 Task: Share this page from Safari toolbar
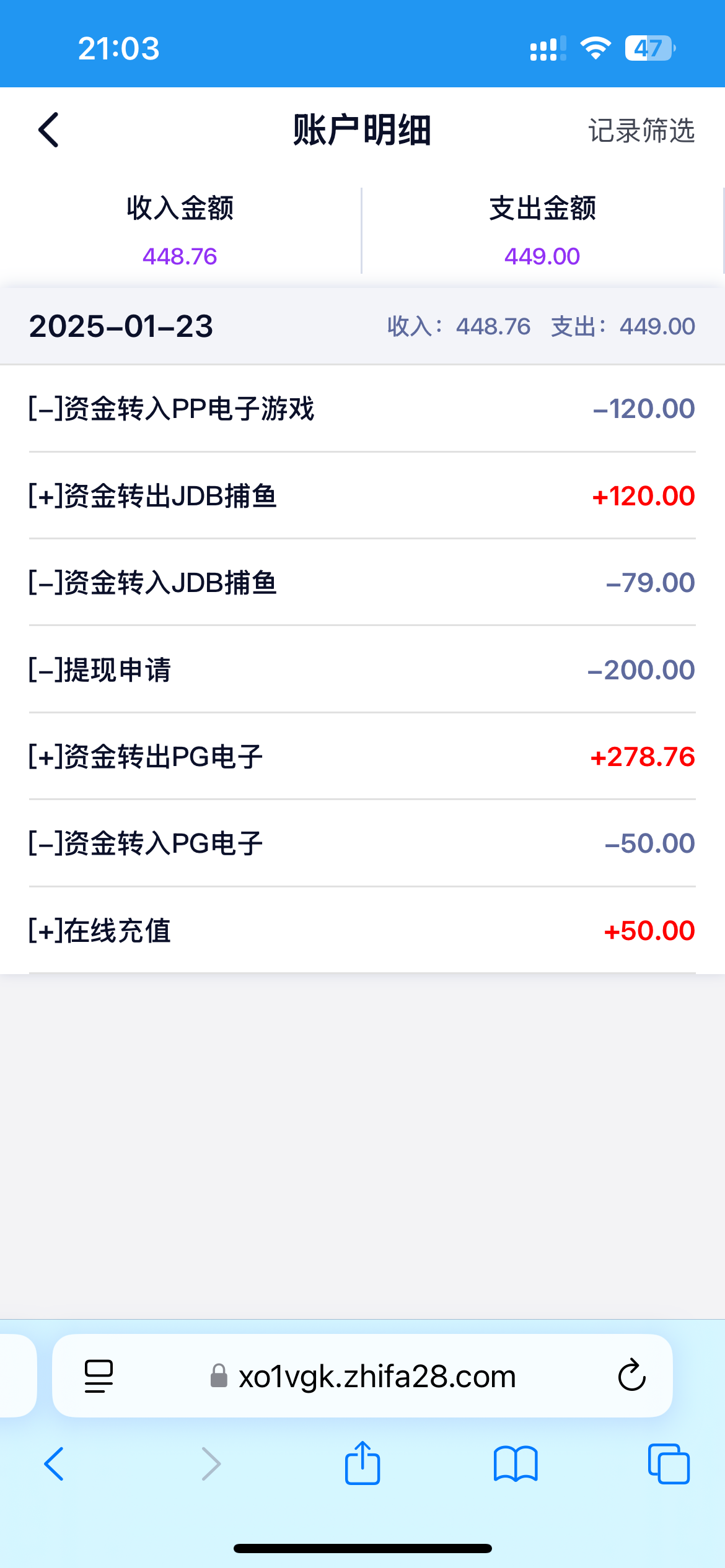(362, 1463)
